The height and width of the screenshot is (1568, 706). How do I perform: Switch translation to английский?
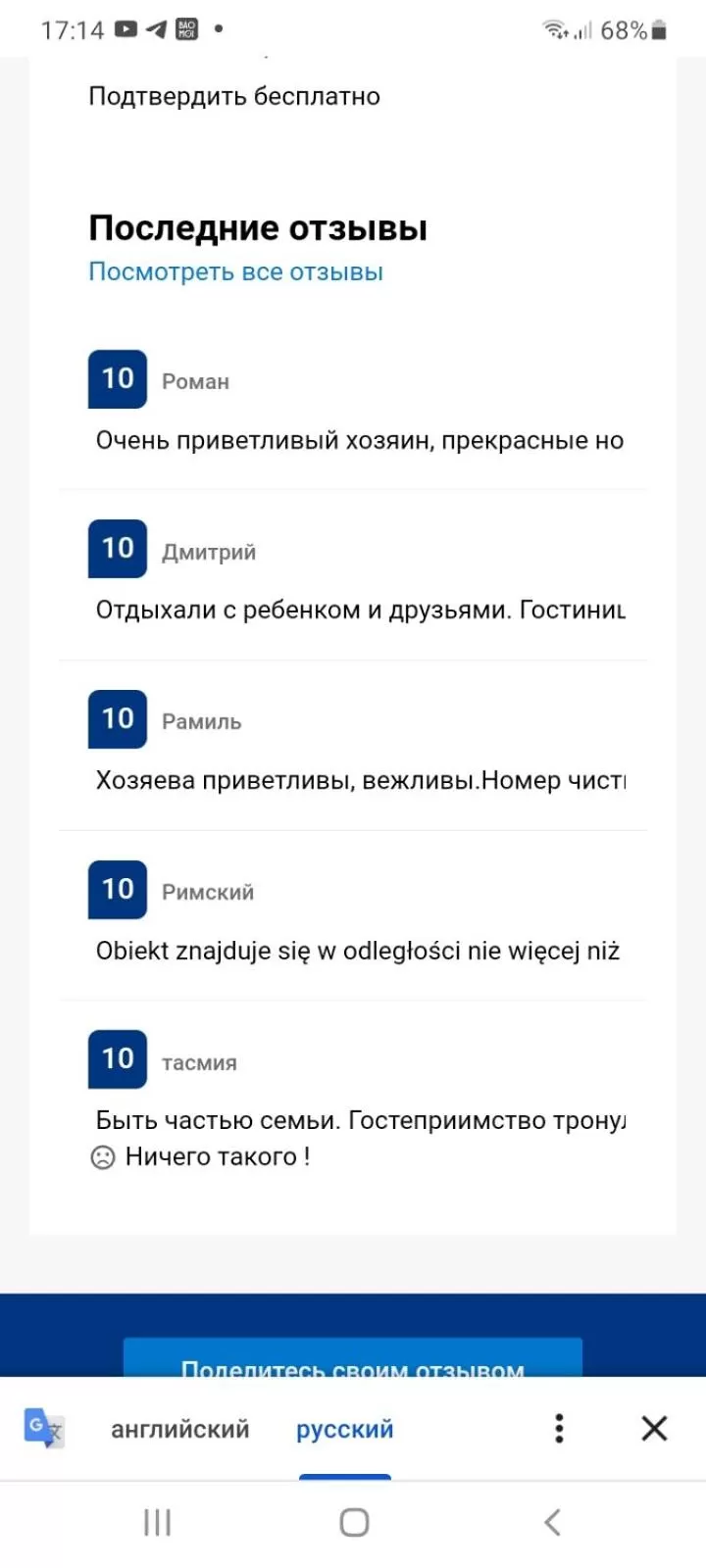coord(180,1429)
